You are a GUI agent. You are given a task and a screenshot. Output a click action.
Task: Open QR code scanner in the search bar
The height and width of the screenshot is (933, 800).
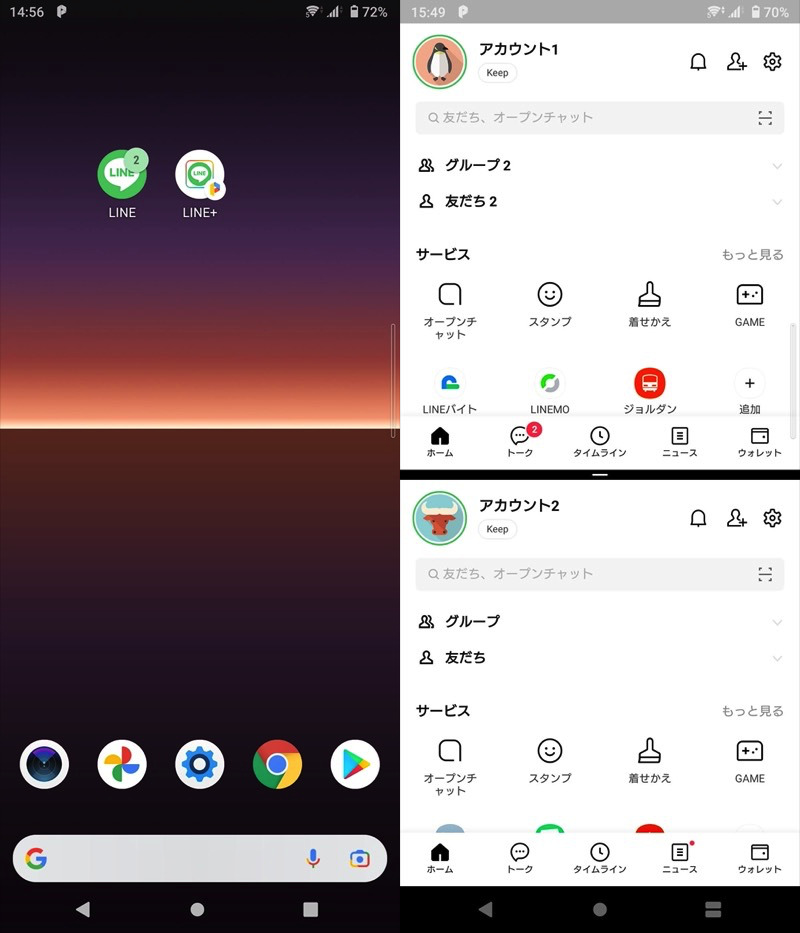(x=765, y=117)
